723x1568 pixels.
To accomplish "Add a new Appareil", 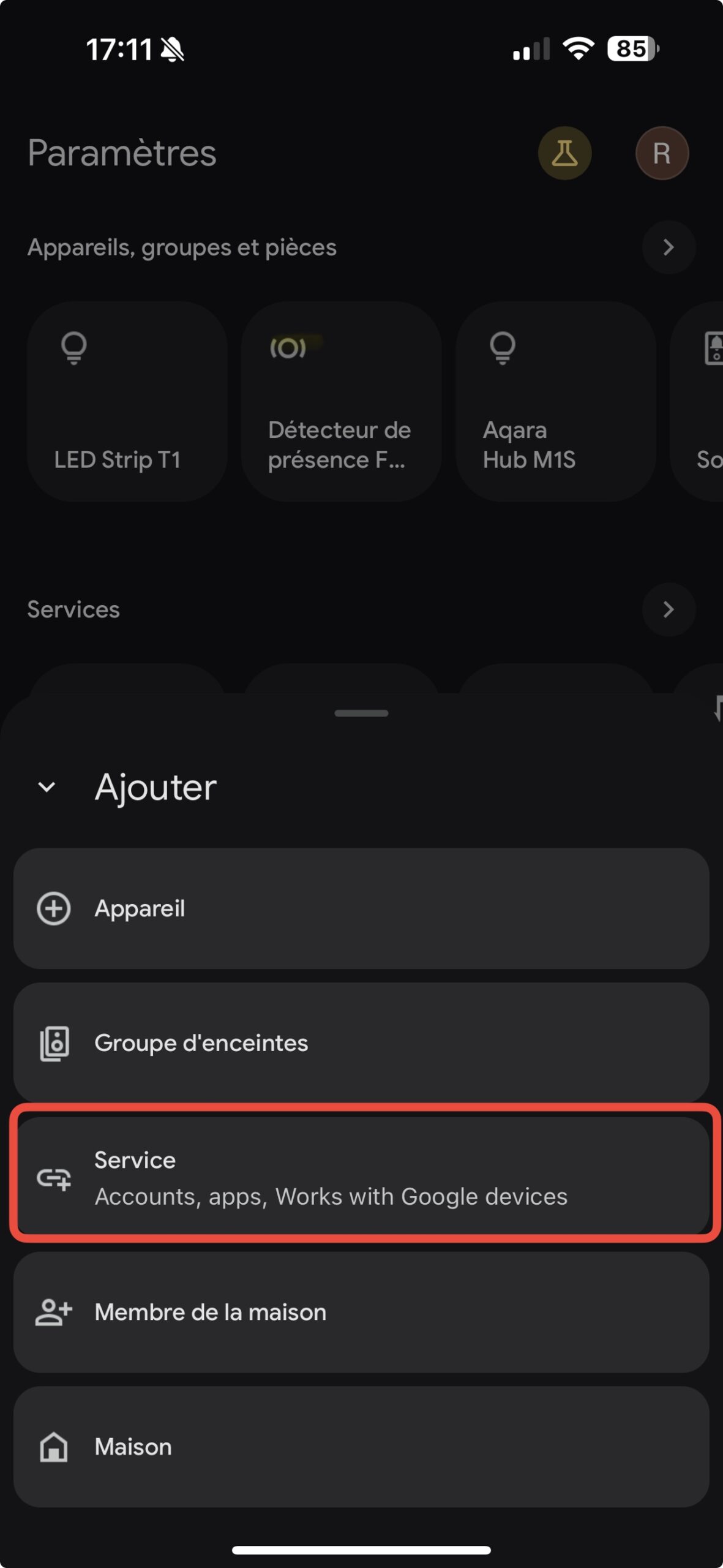I will 361,908.
